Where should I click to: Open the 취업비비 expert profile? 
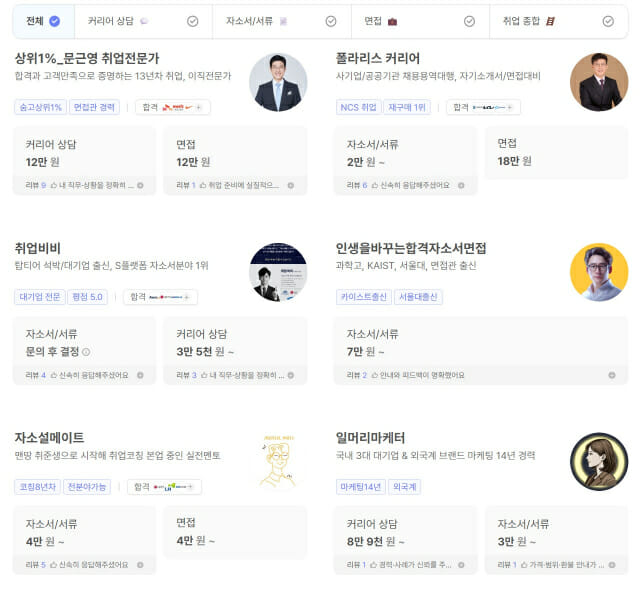coord(38,248)
